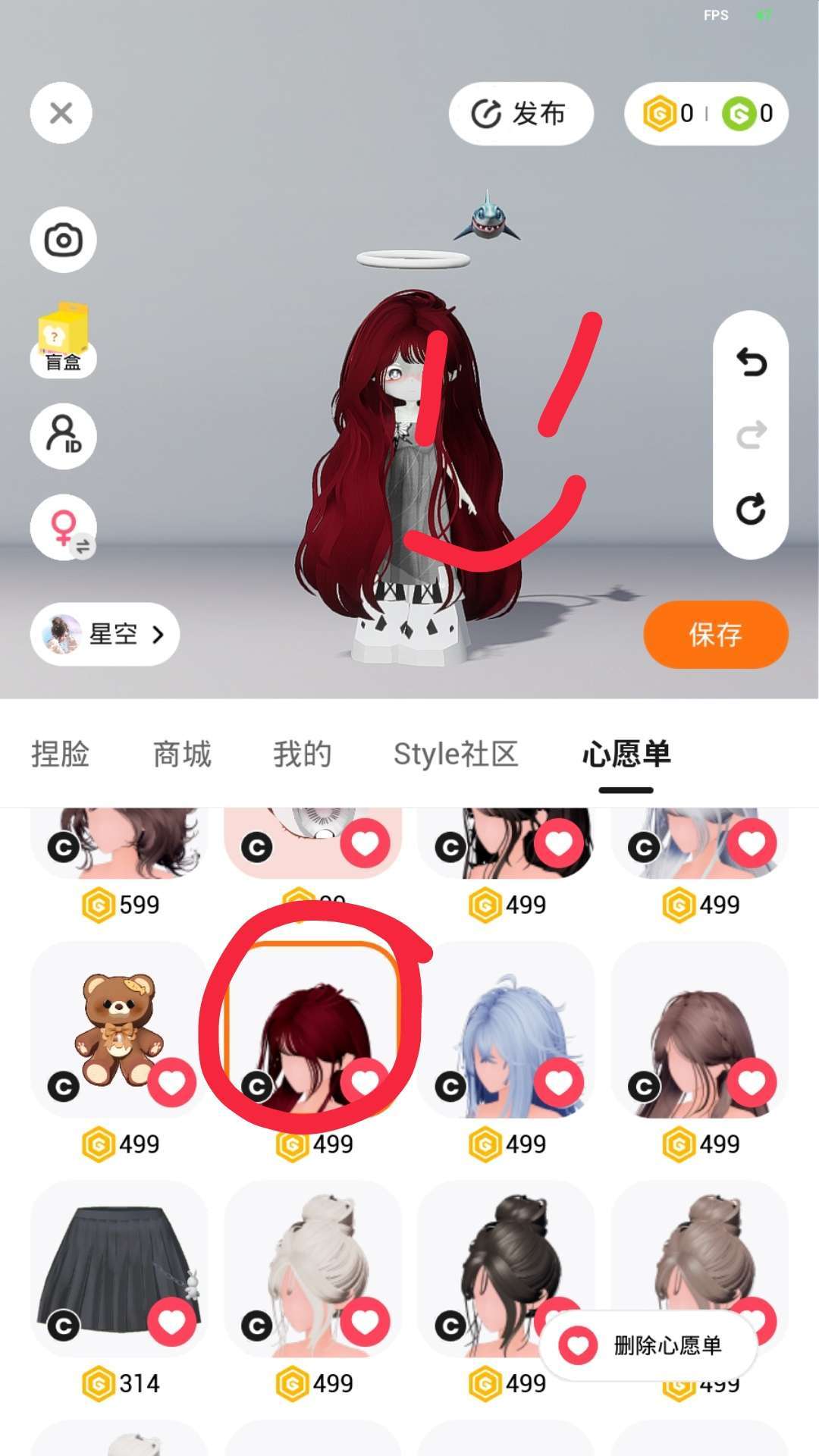
Task: Open the 星空 background selector
Action: point(105,634)
